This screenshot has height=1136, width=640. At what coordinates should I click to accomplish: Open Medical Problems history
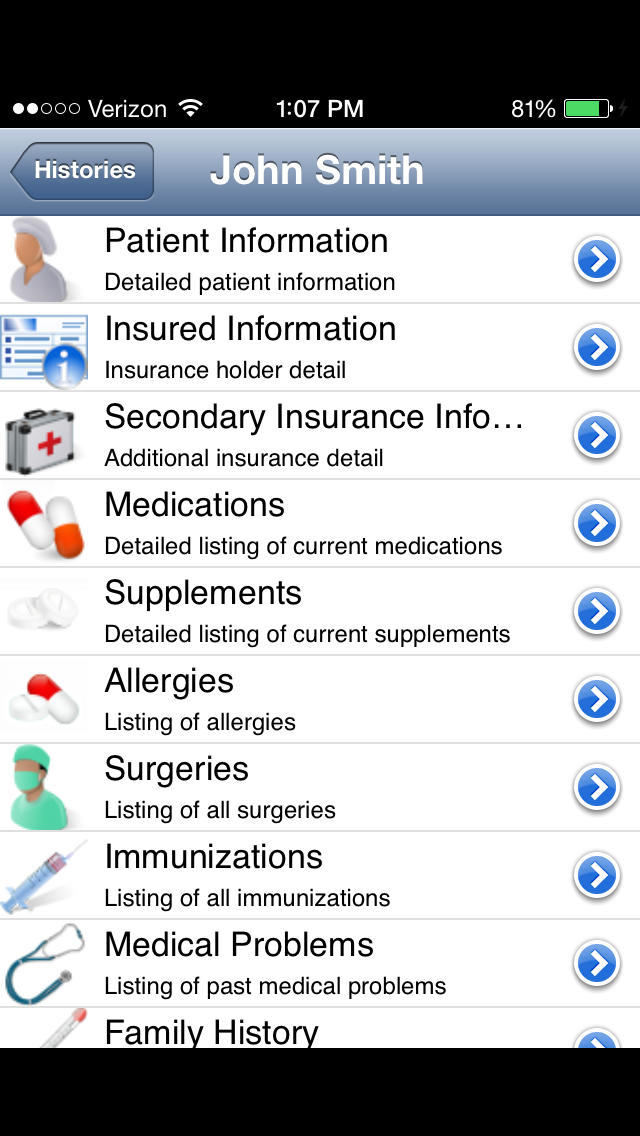point(320,964)
